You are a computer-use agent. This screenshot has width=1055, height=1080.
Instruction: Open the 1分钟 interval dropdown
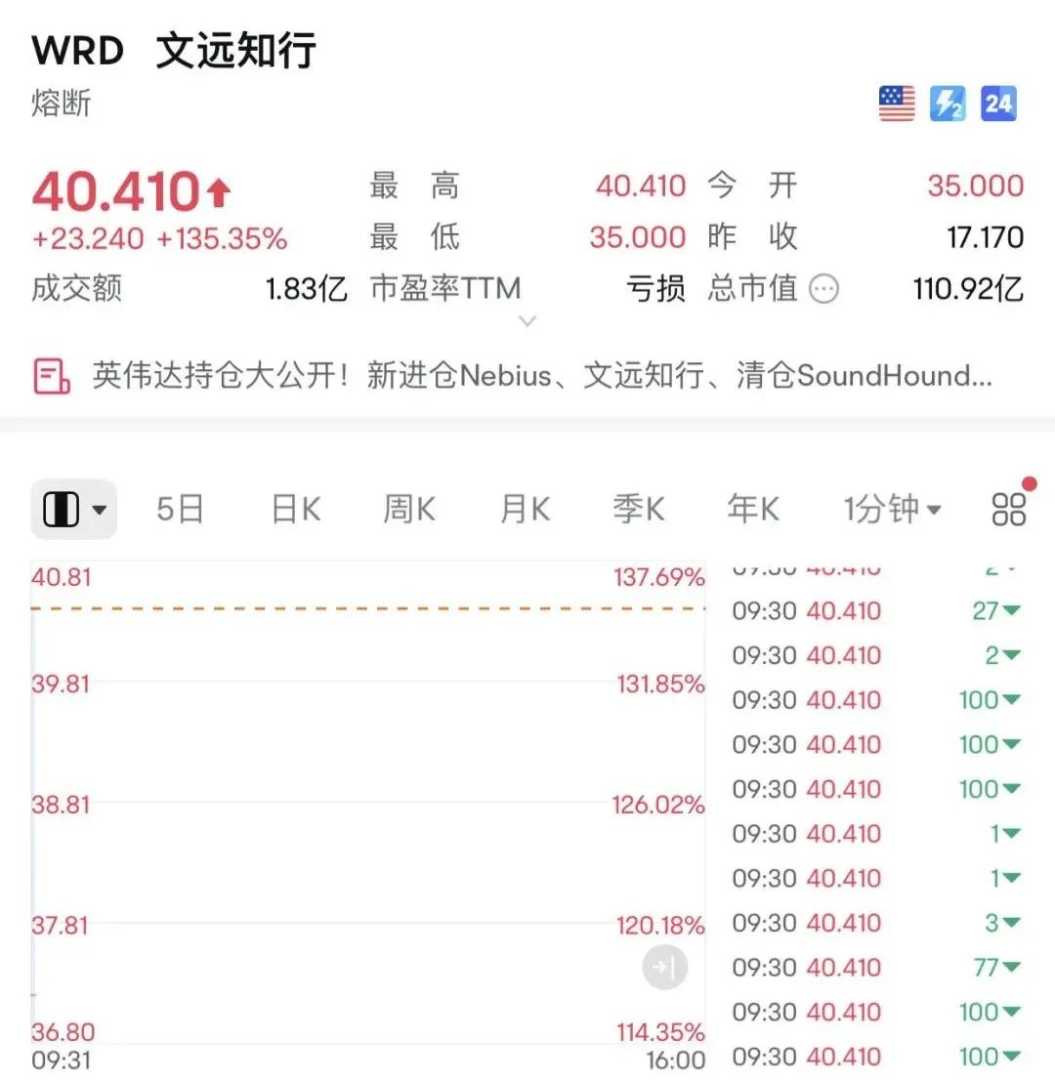pos(892,510)
